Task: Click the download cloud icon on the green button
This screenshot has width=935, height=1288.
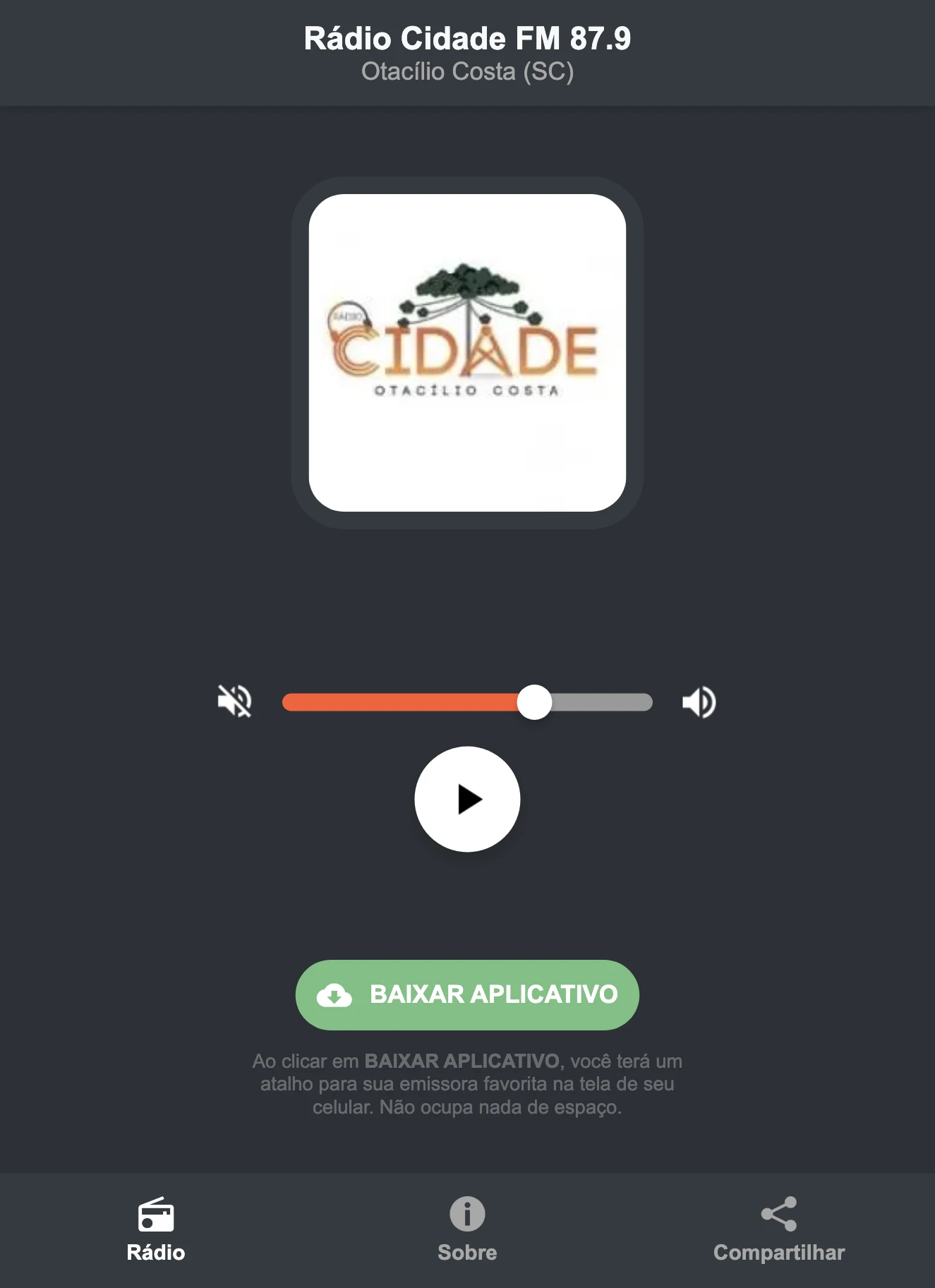Action: 337,994
